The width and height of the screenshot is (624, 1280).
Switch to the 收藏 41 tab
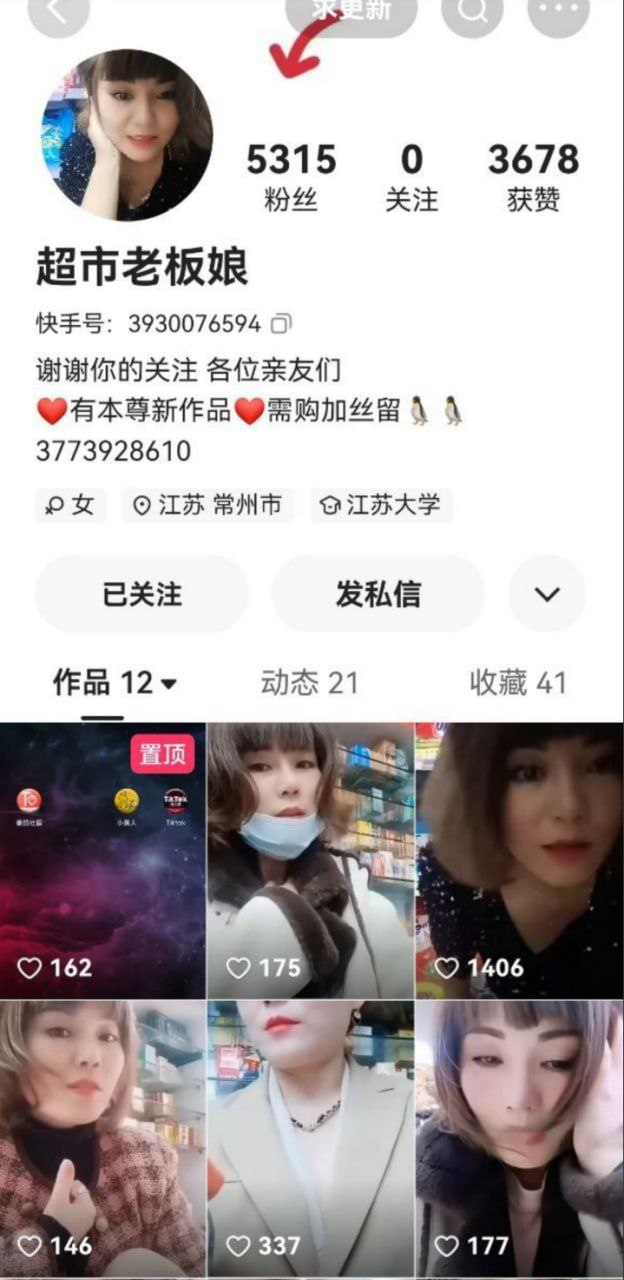click(518, 684)
